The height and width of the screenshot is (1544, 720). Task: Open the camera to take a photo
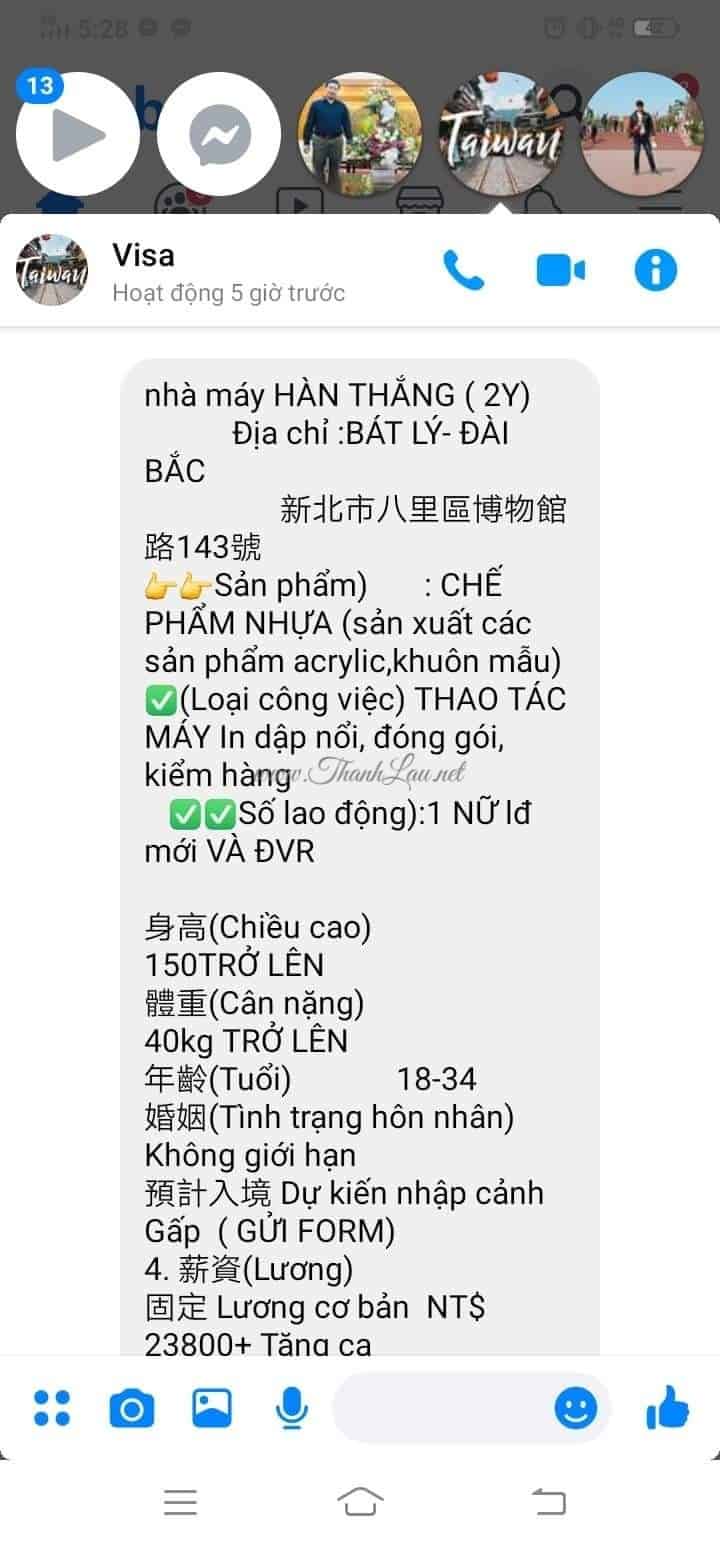coord(132,1408)
